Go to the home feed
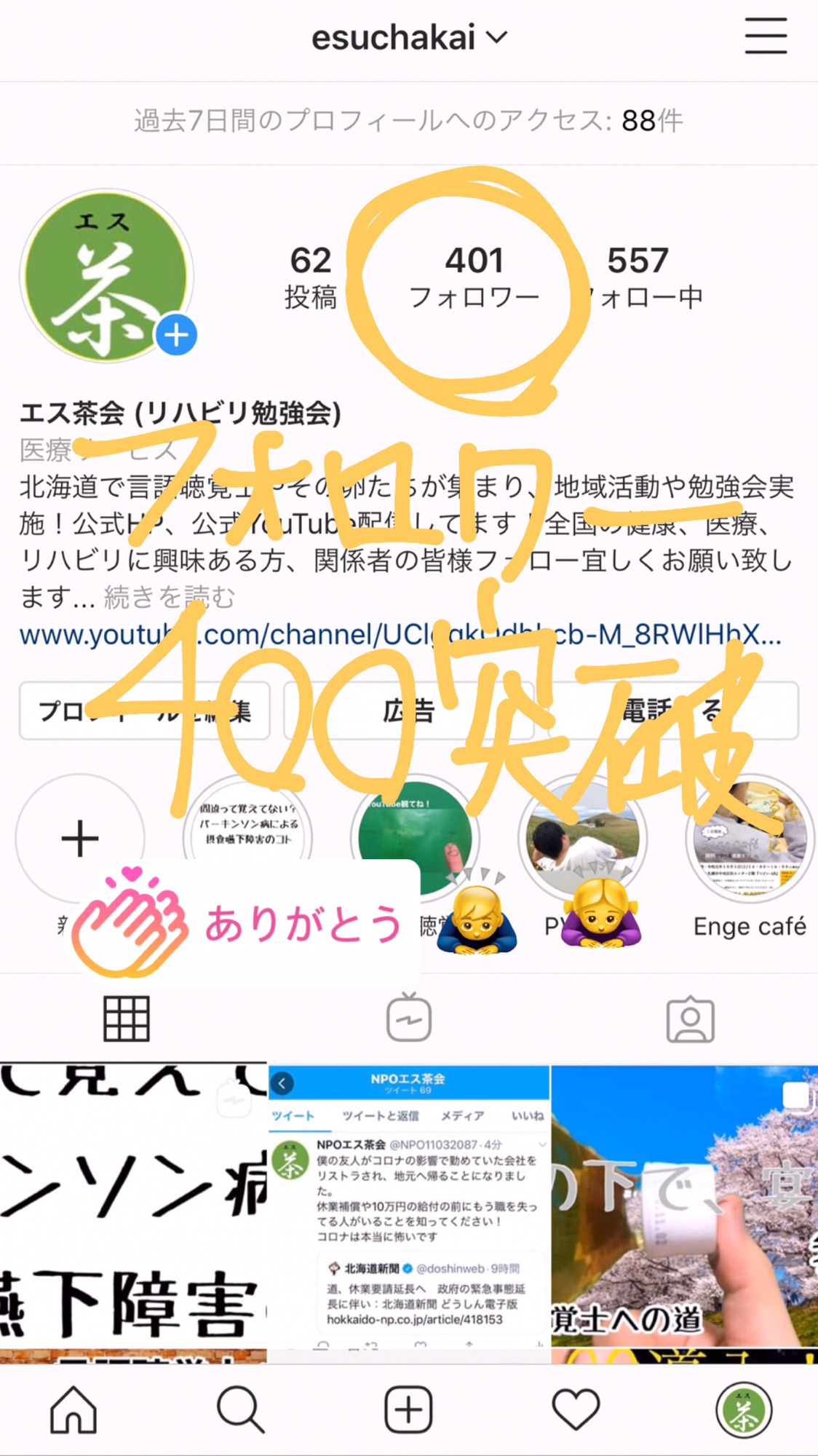Screen dimensions: 818x1456 point(74,1409)
